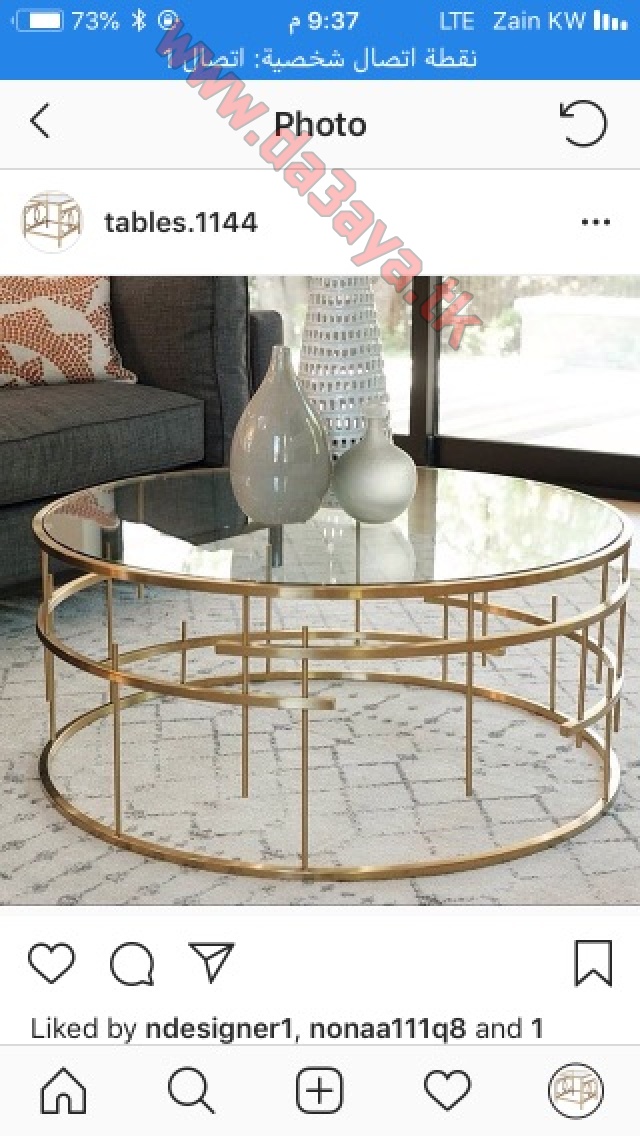The height and width of the screenshot is (1136, 640).
Task: Bookmark this post
Action: click(594, 963)
